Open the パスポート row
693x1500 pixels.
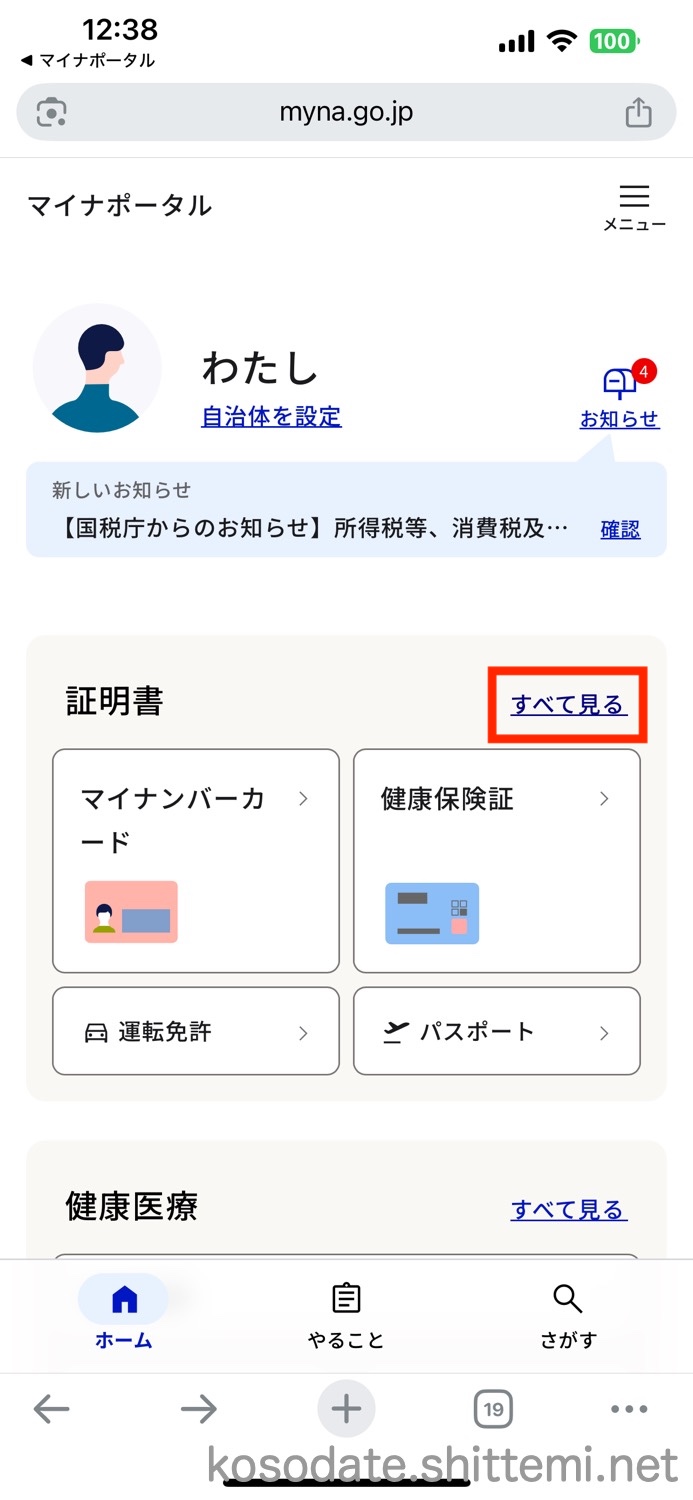point(497,1031)
